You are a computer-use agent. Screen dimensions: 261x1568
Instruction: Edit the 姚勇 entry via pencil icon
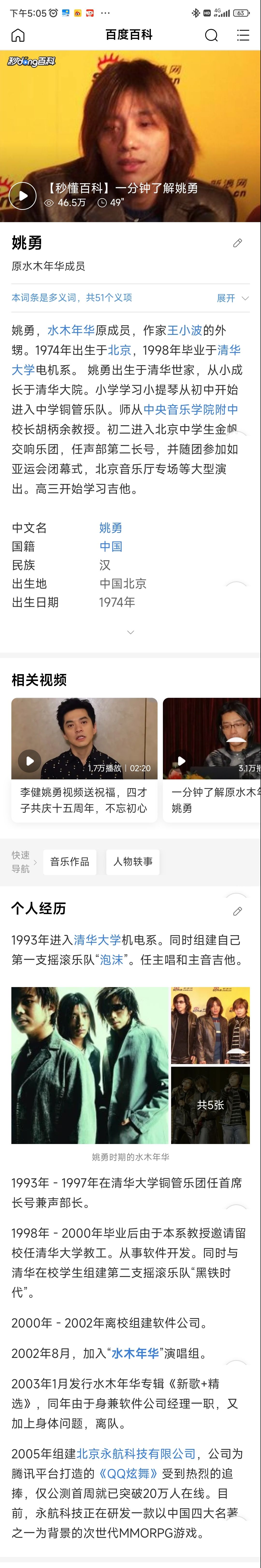click(x=237, y=243)
